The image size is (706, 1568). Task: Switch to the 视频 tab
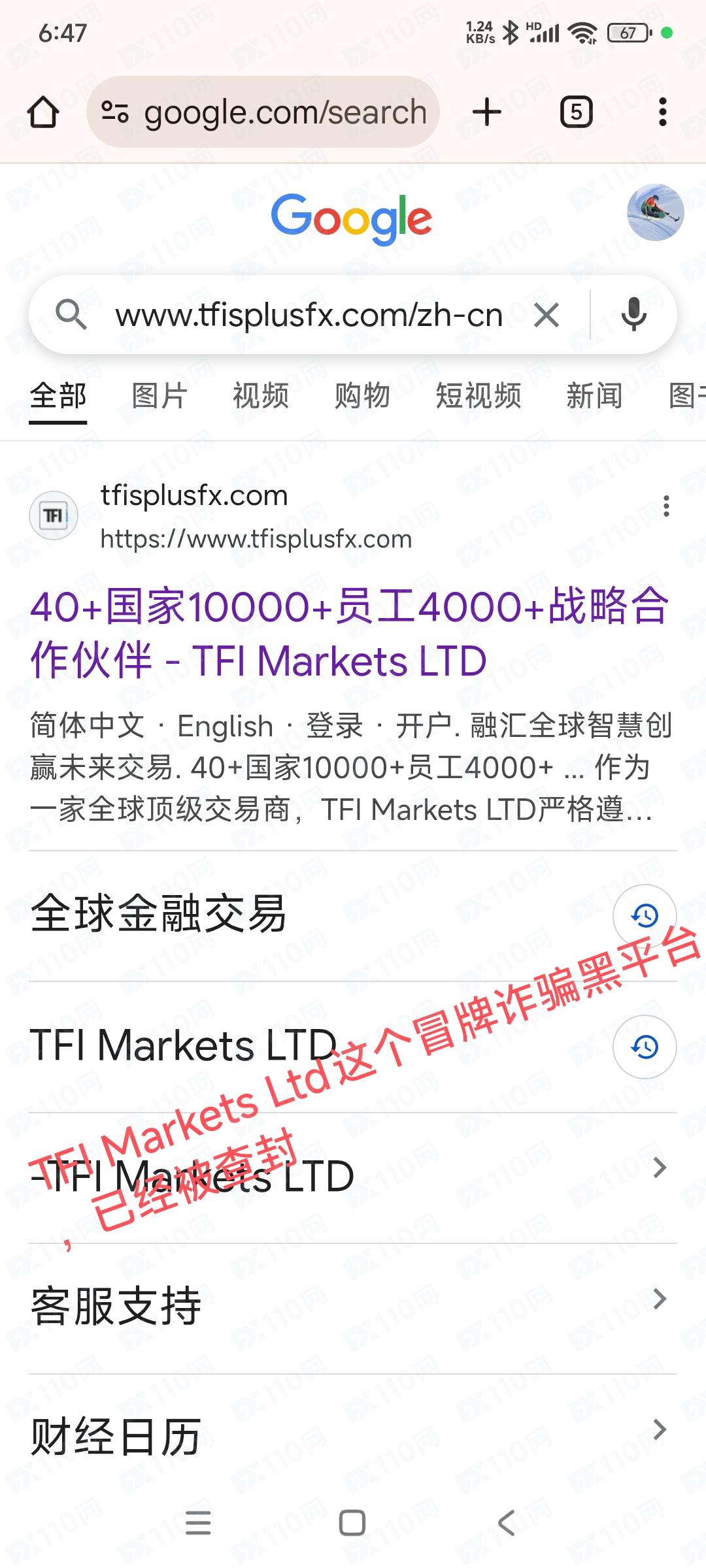[x=261, y=396]
